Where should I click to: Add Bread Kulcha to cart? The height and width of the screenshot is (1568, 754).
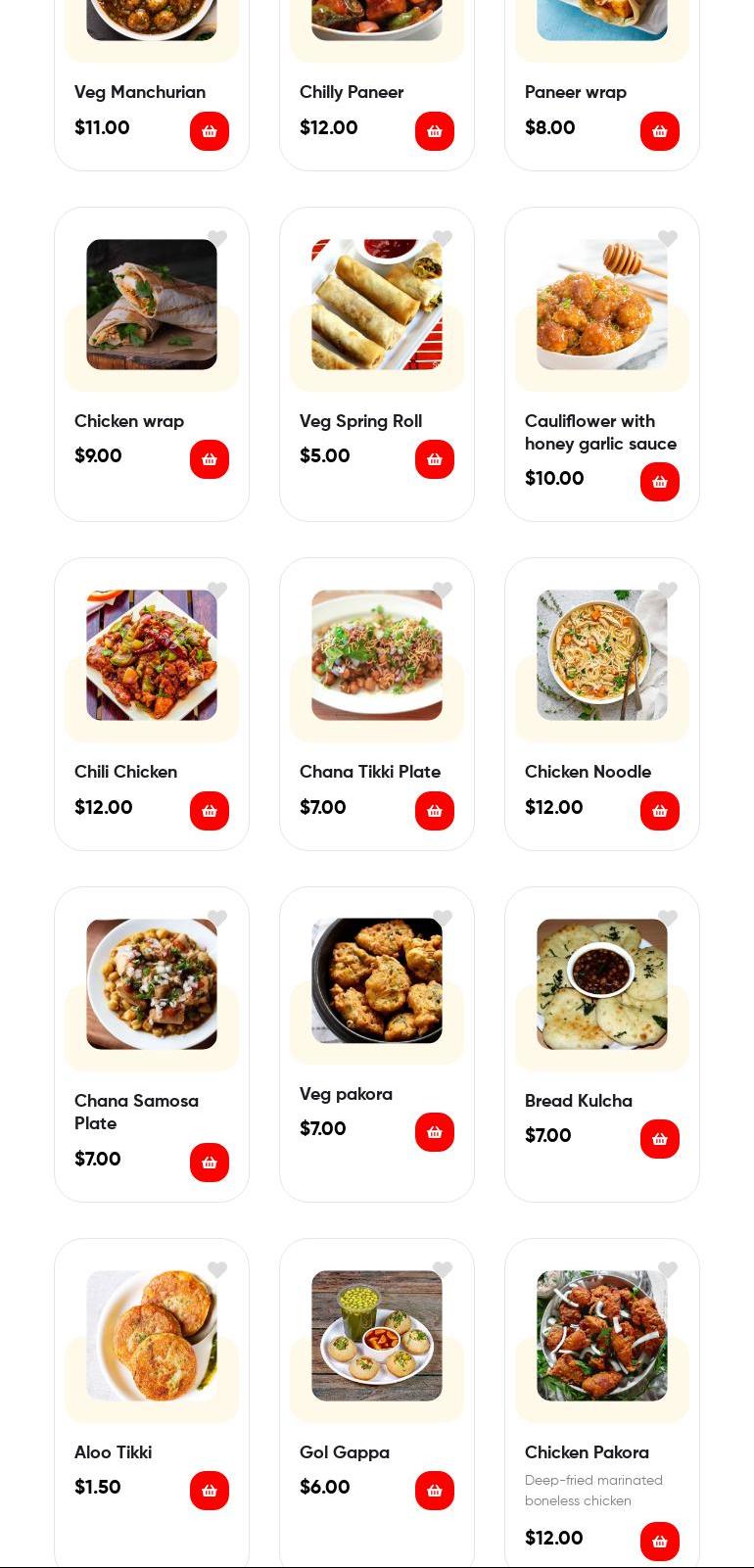(x=660, y=1139)
